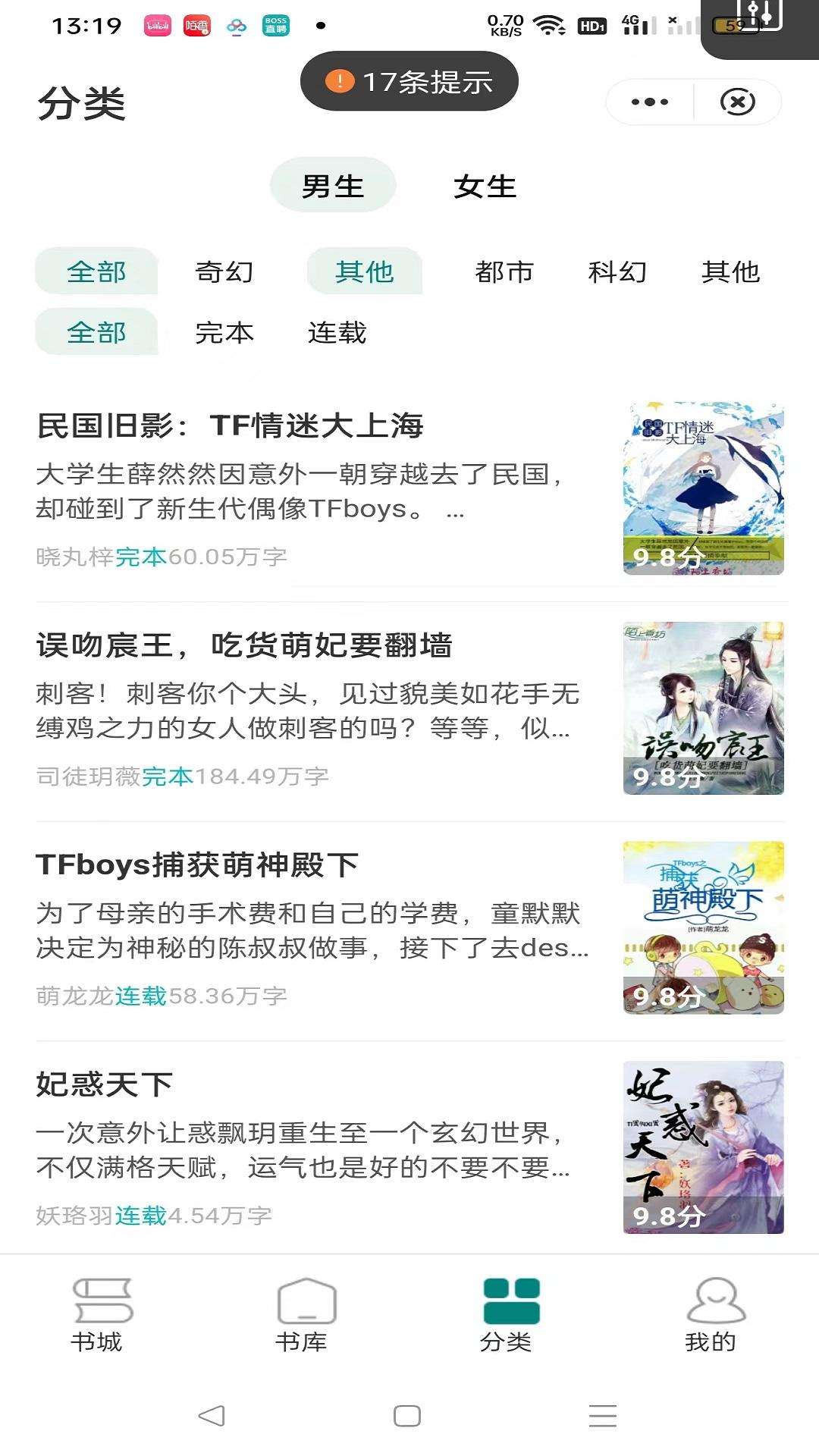
Task: Select the 连载 serializing filter
Action: click(336, 331)
